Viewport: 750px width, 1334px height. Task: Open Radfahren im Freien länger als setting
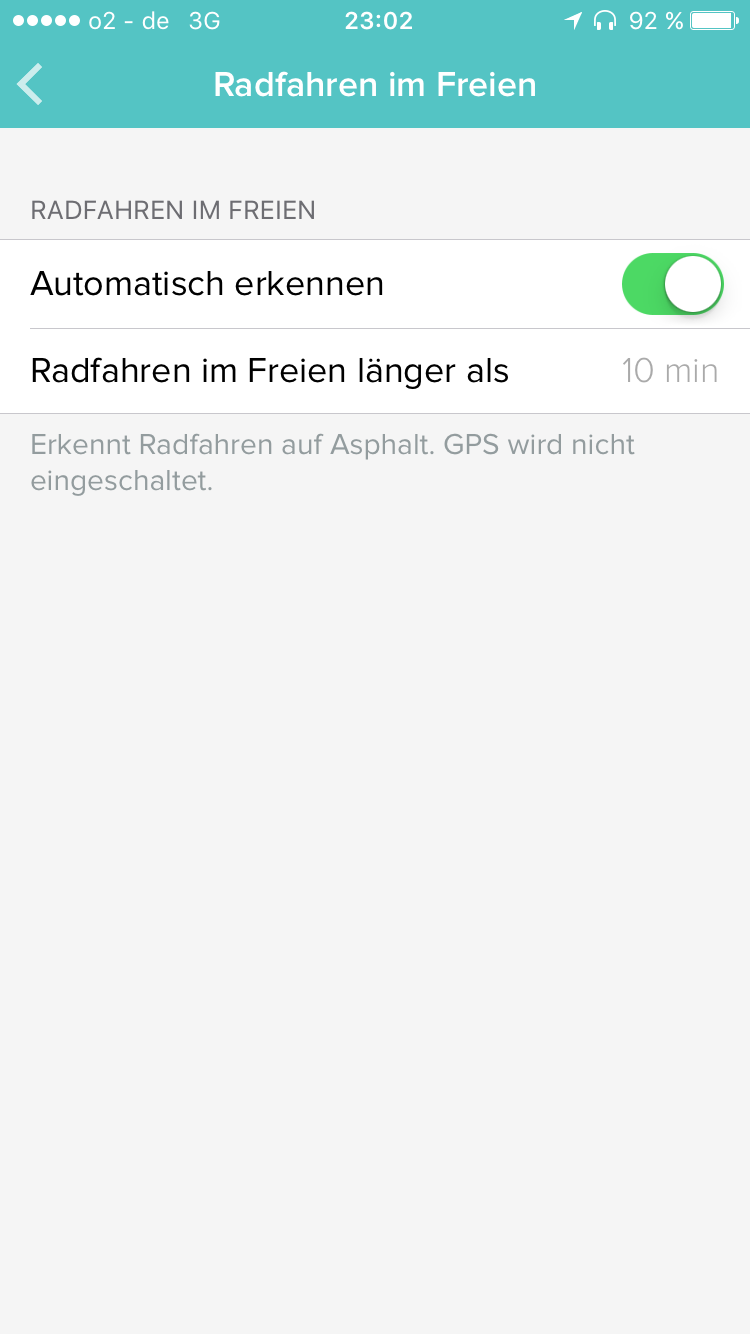(375, 371)
